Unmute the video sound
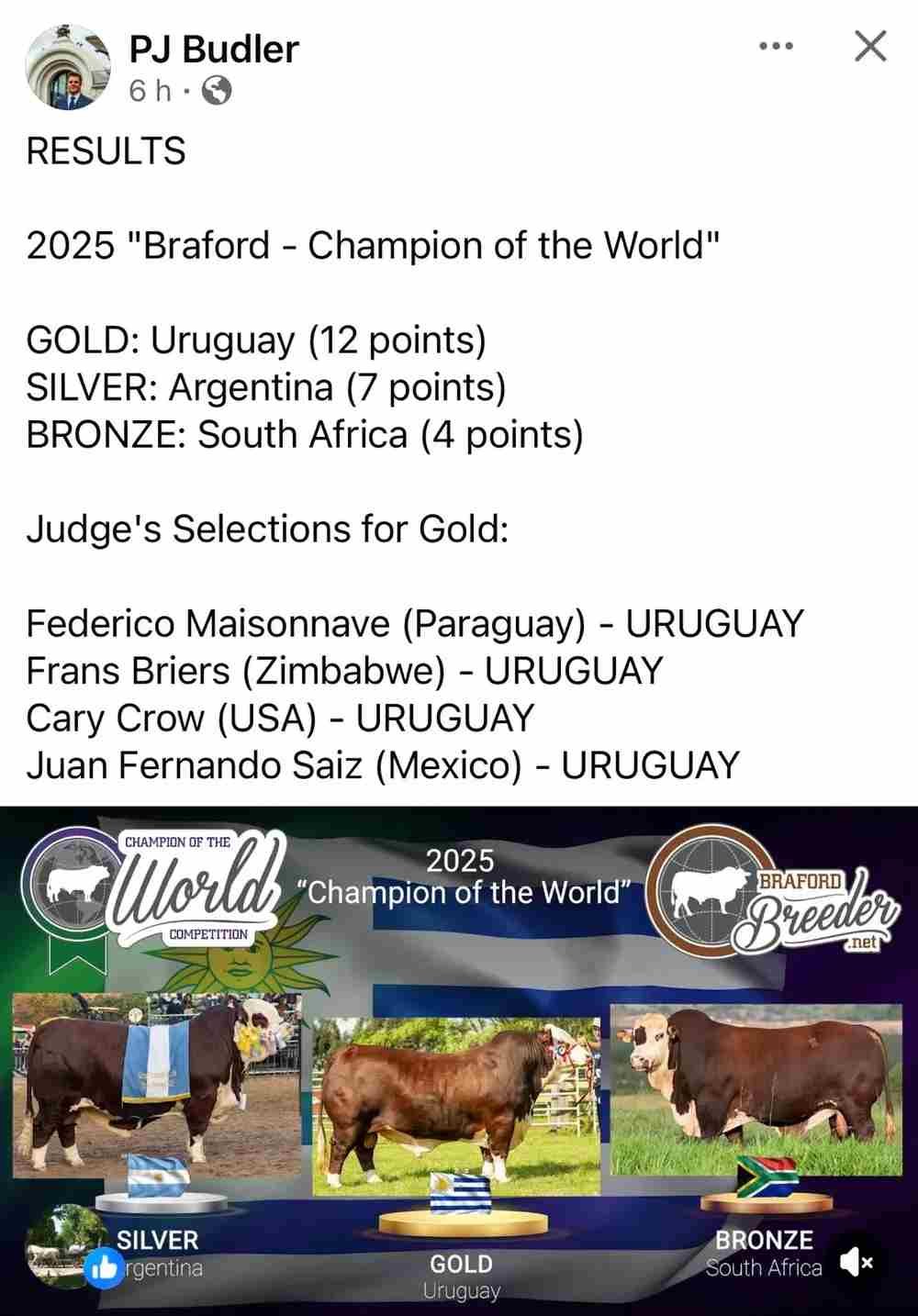The width and height of the screenshot is (918, 1316). coord(856,1263)
